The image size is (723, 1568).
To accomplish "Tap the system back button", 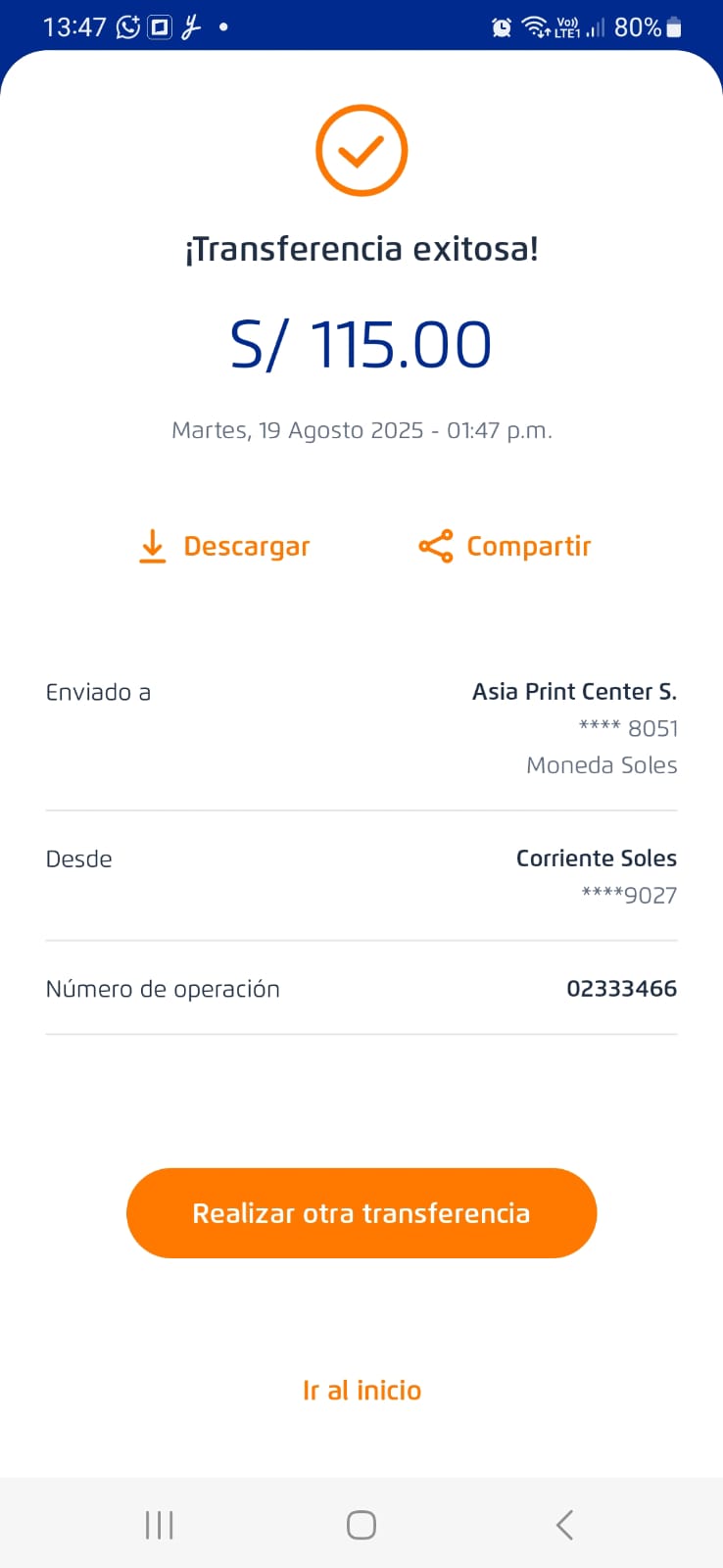I will click(564, 1525).
